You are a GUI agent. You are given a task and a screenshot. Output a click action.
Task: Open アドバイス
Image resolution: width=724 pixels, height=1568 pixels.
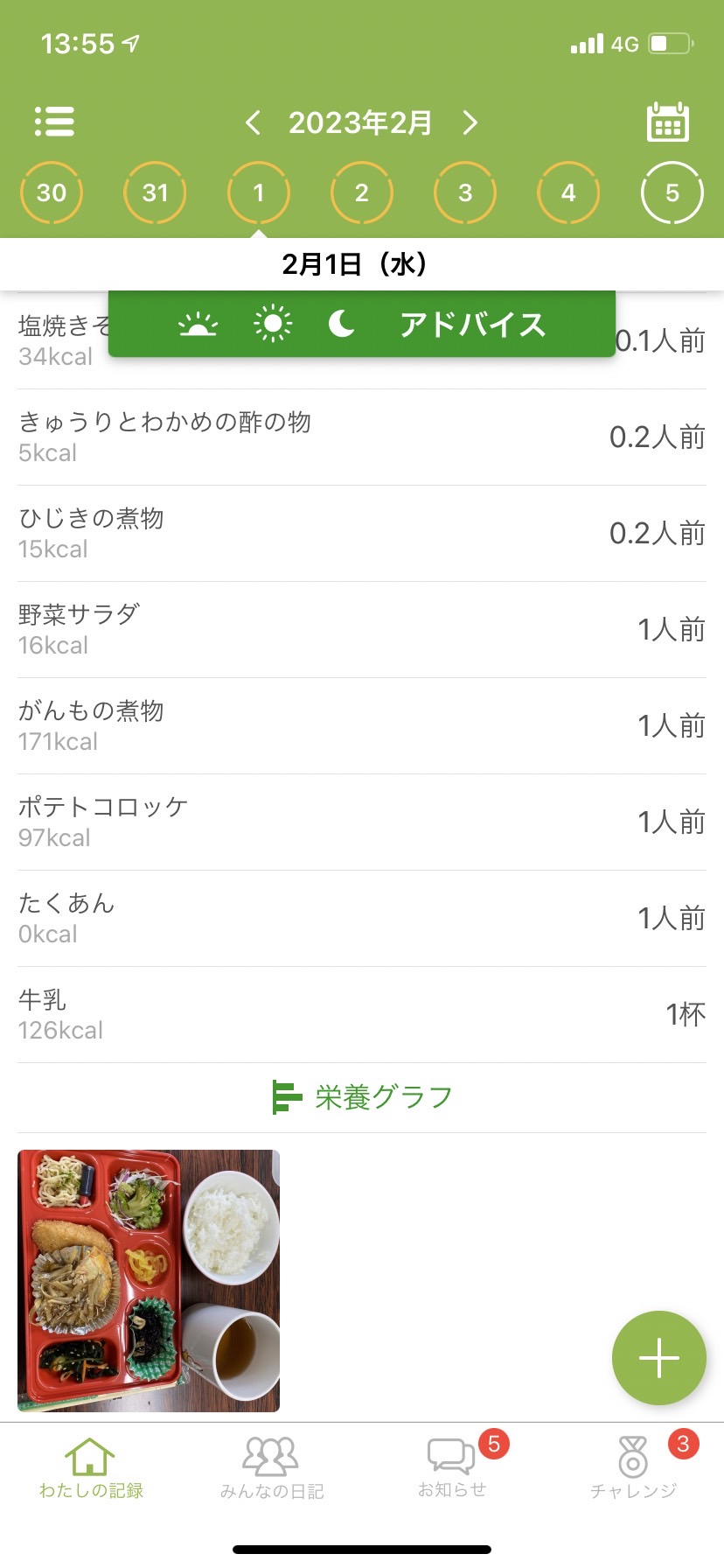(472, 325)
